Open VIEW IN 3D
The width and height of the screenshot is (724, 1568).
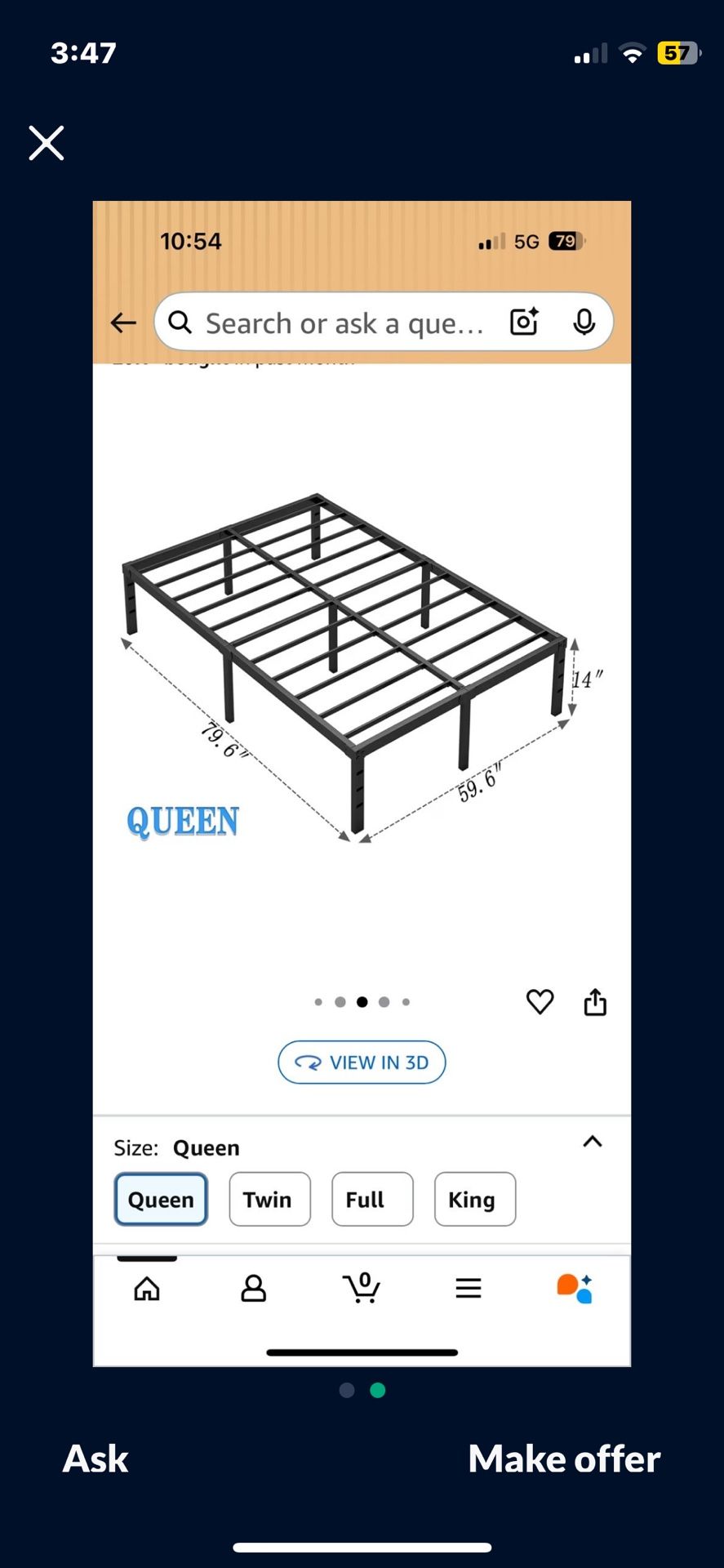pos(362,1062)
